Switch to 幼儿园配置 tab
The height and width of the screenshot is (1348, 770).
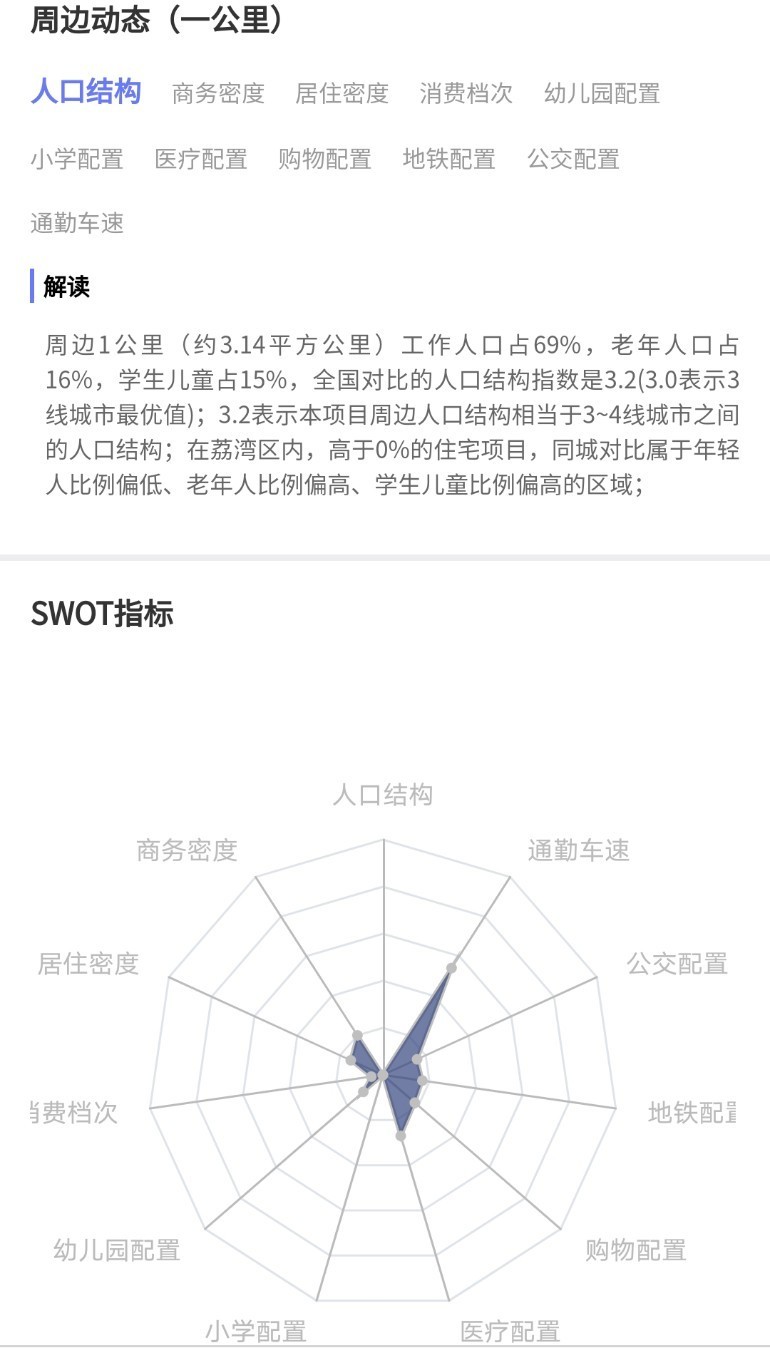point(602,94)
